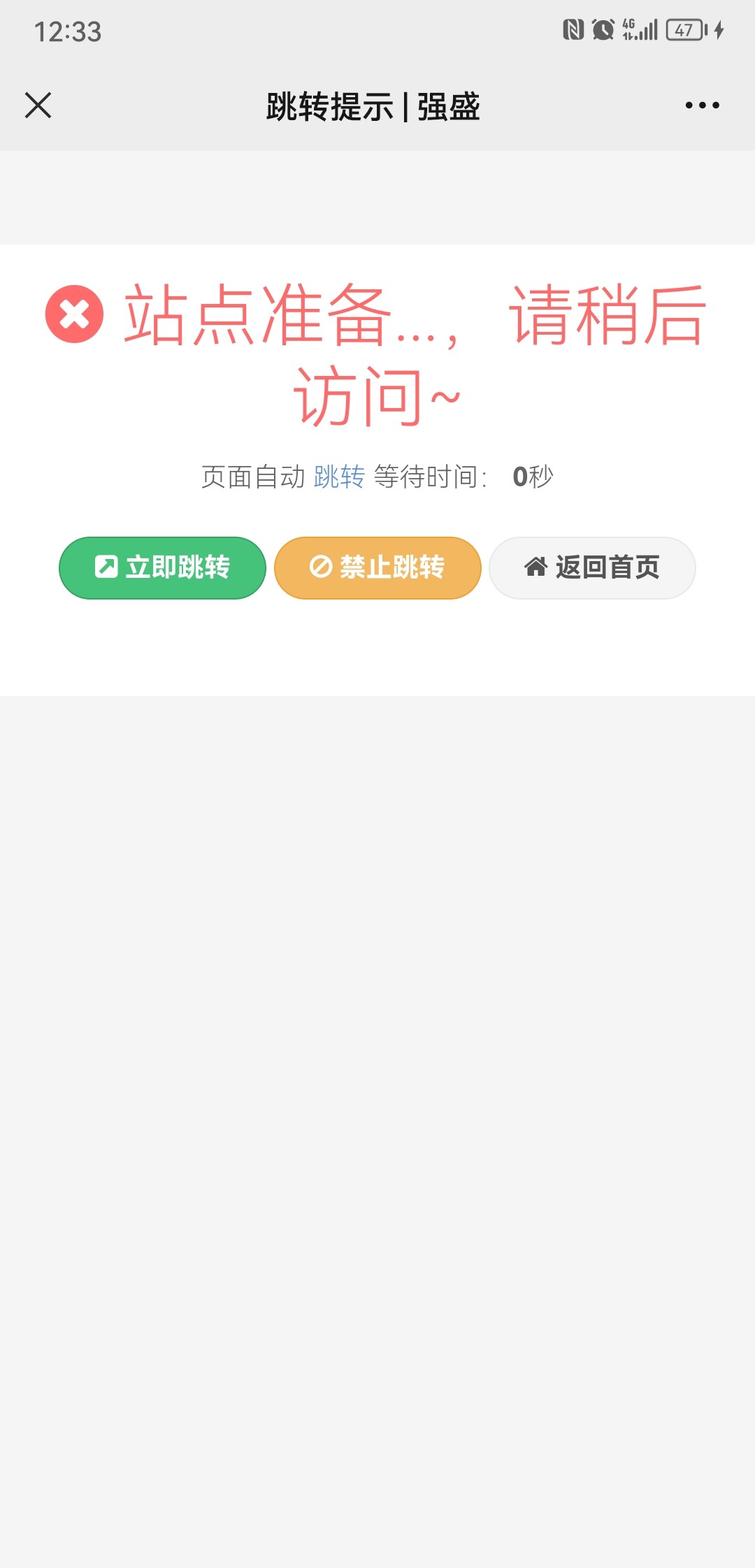
Task: Tap the charging lightning icon in status bar
Action: coord(717,31)
